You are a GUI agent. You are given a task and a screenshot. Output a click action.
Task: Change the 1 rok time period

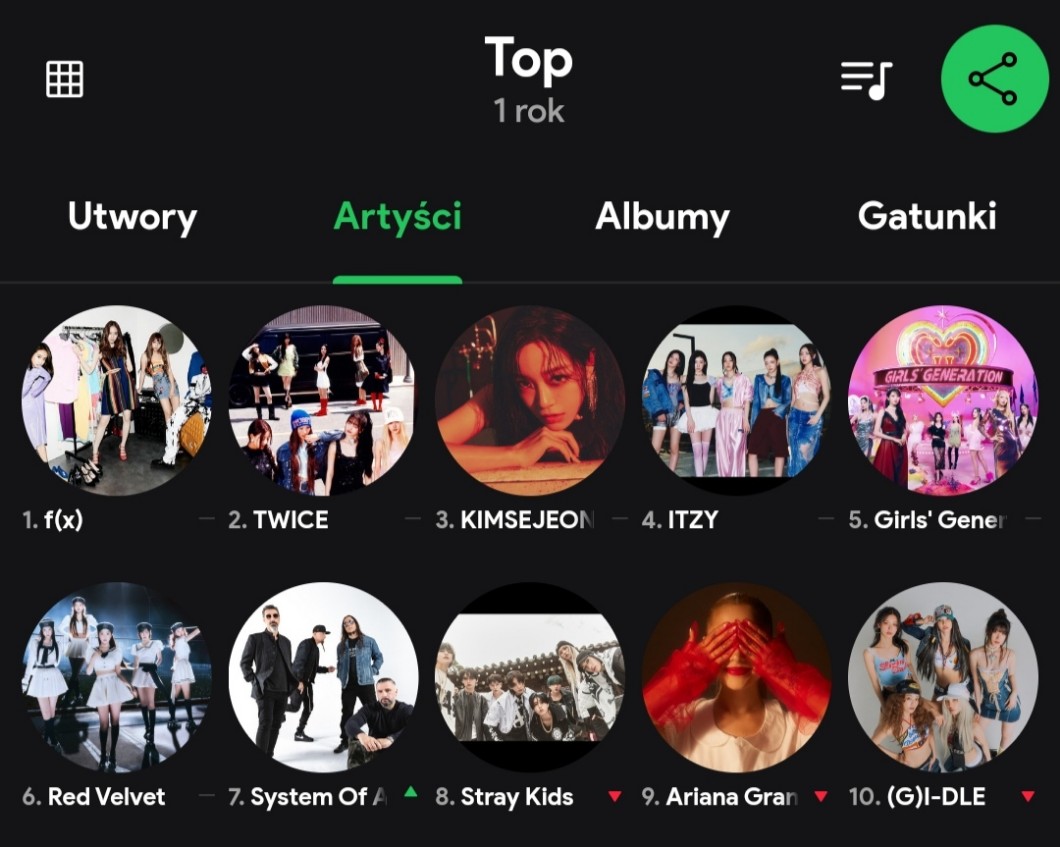[x=529, y=110]
